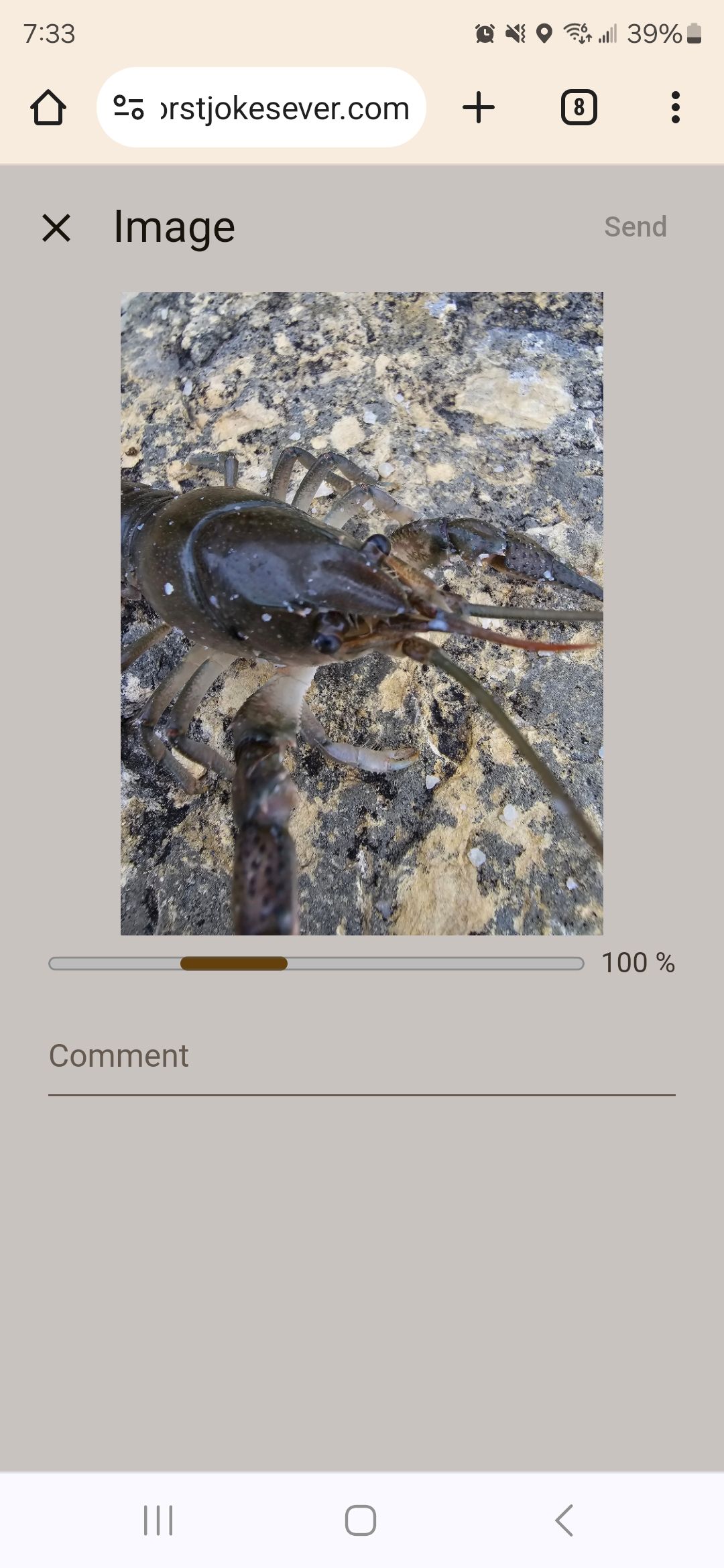View the 8 open tabs
The height and width of the screenshot is (1568, 724).
tap(579, 108)
